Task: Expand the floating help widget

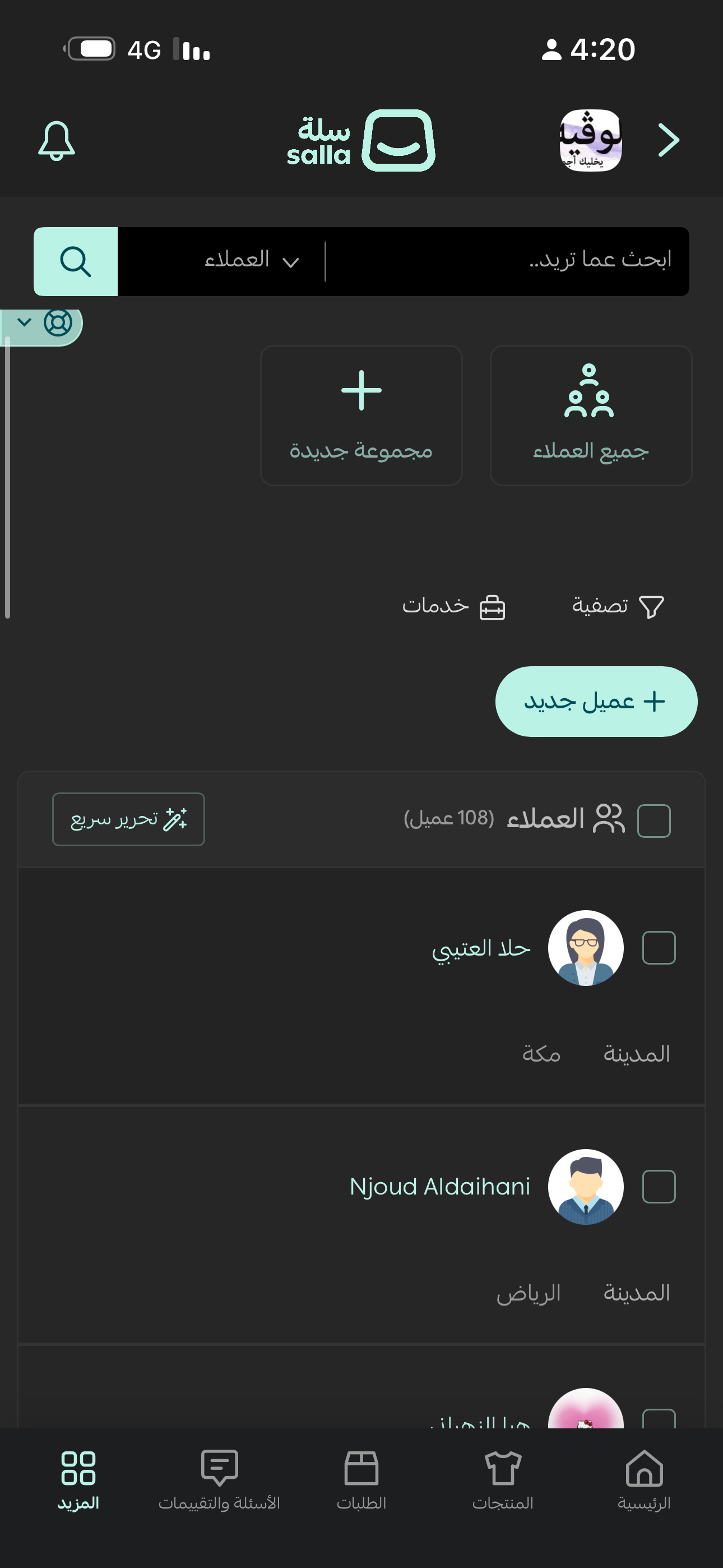Action: (43, 323)
